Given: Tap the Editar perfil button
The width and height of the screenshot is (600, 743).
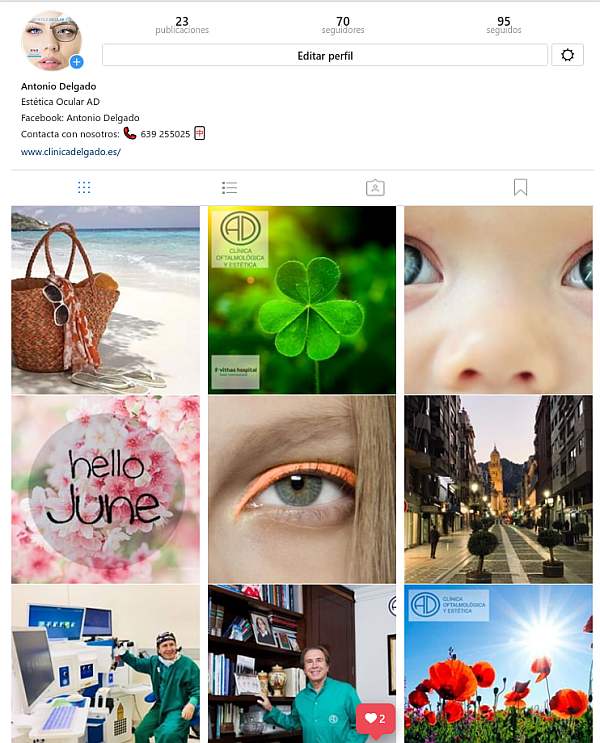Looking at the screenshot, I should coord(325,55).
